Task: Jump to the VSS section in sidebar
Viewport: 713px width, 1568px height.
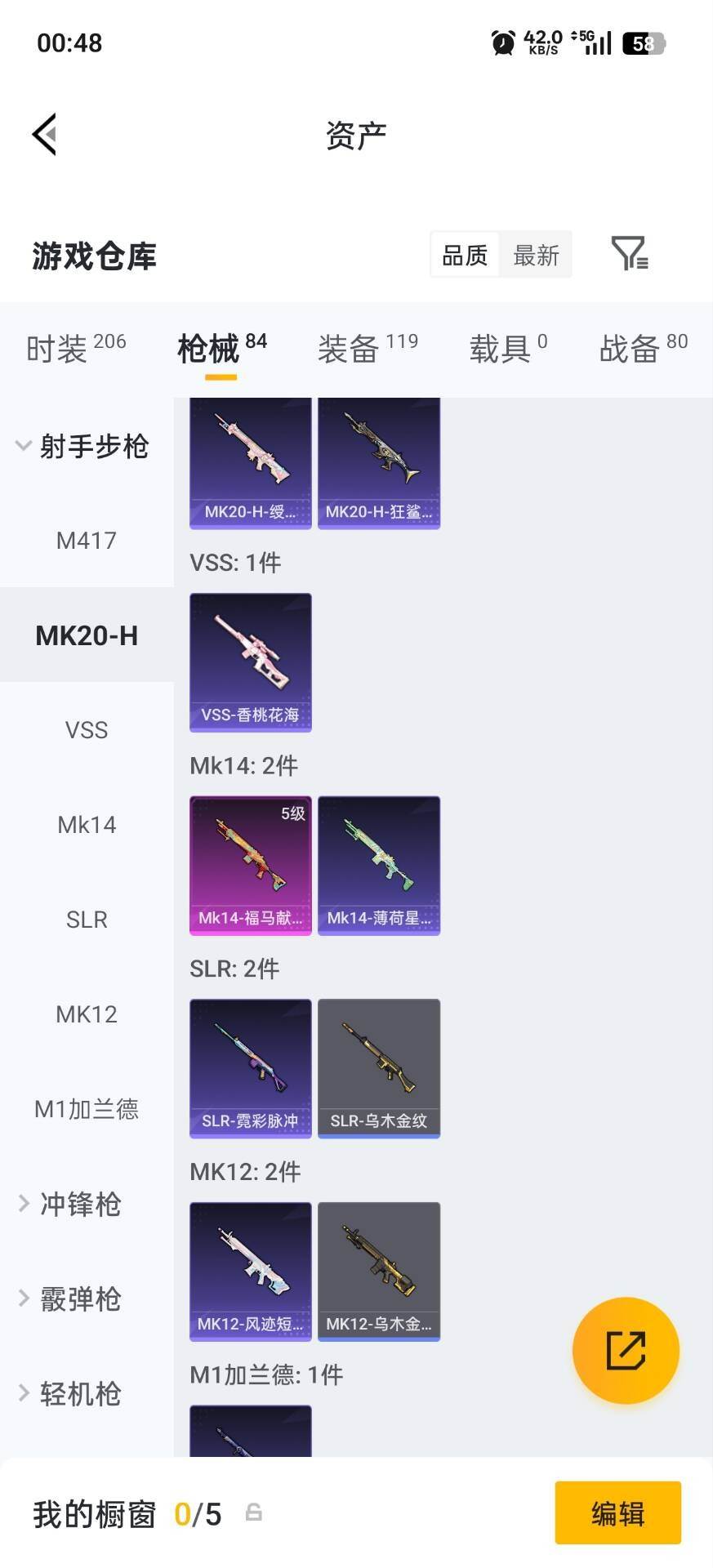Action: [x=87, y=730]
